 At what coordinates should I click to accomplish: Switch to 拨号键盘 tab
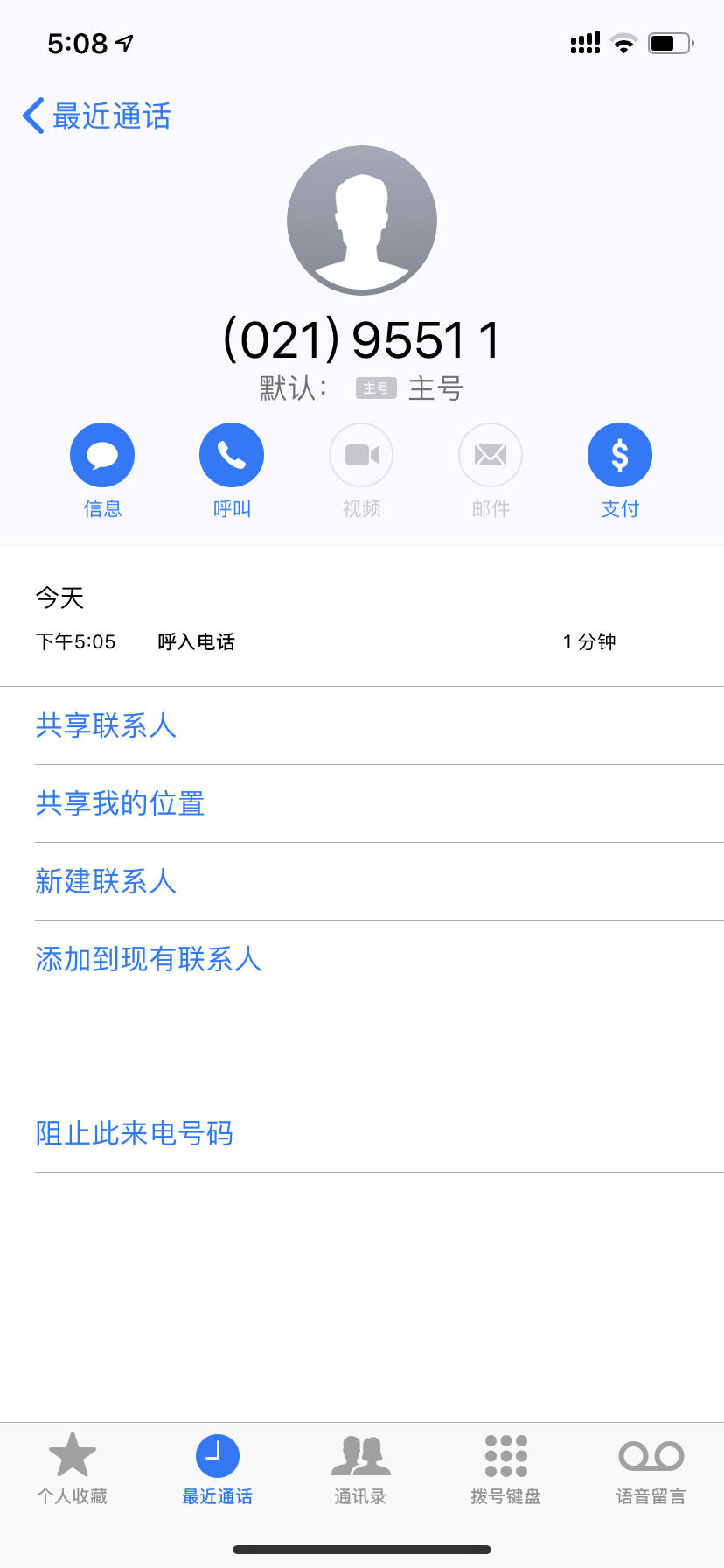click(x=506, y=1469)
